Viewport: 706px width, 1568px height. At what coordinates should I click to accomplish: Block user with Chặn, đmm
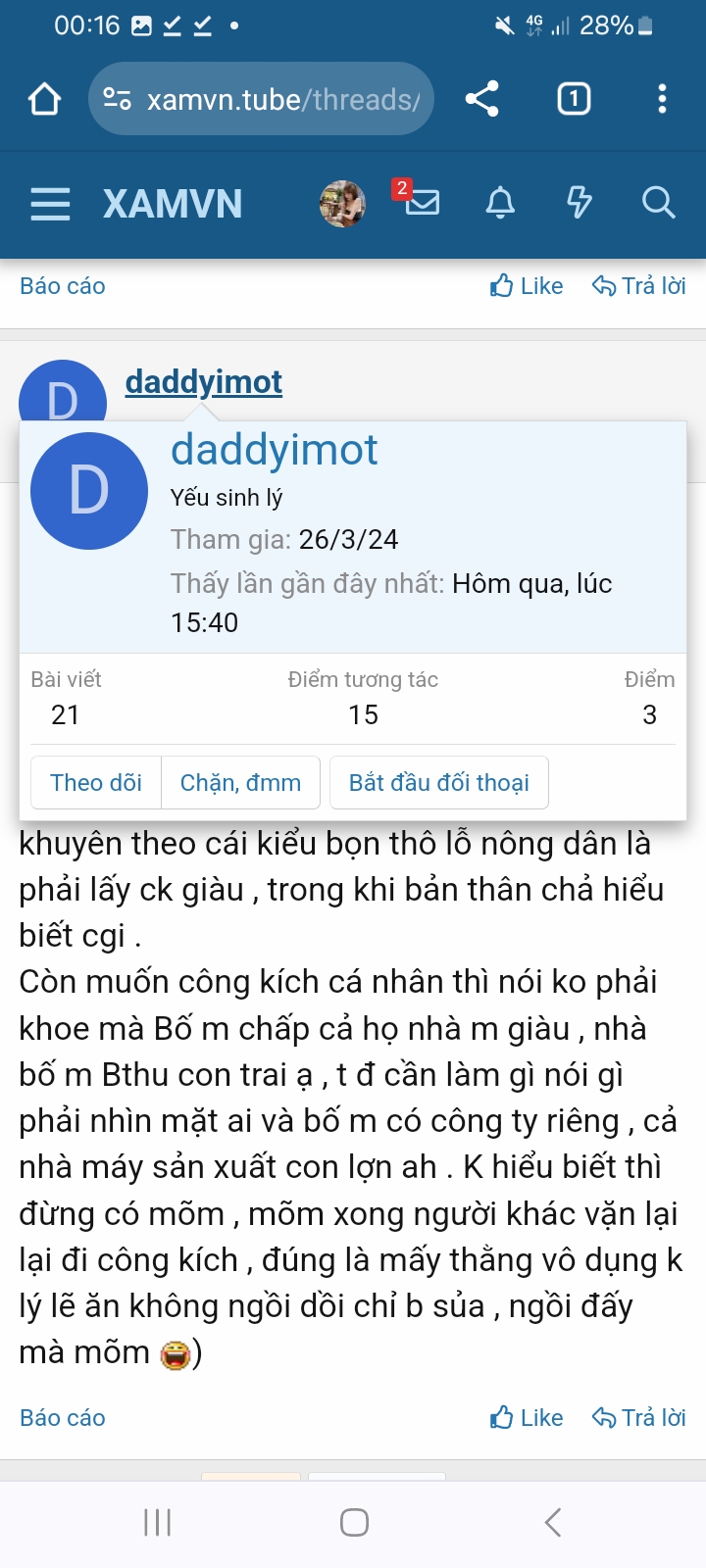click(240, 782)
